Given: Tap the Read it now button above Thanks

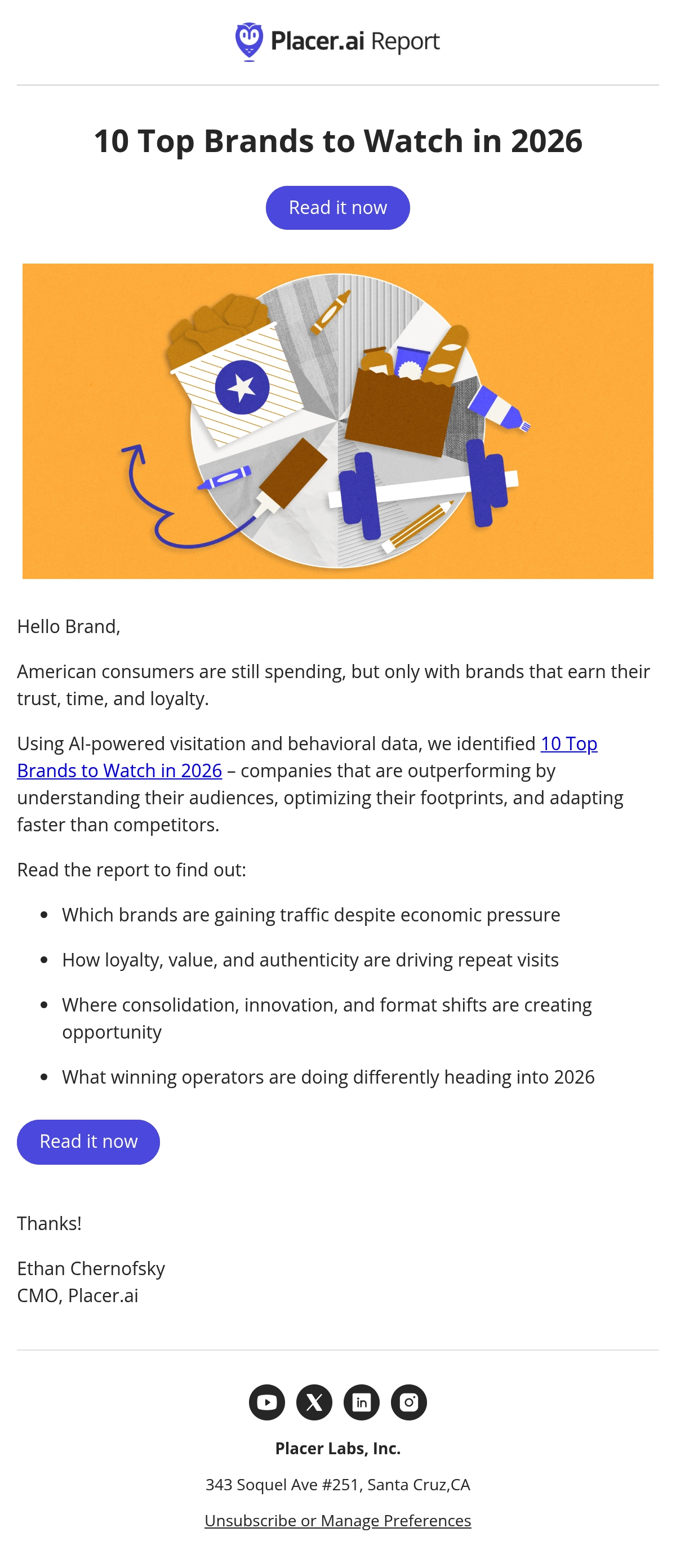Looking at the screenshot, I should (88, 1141).
